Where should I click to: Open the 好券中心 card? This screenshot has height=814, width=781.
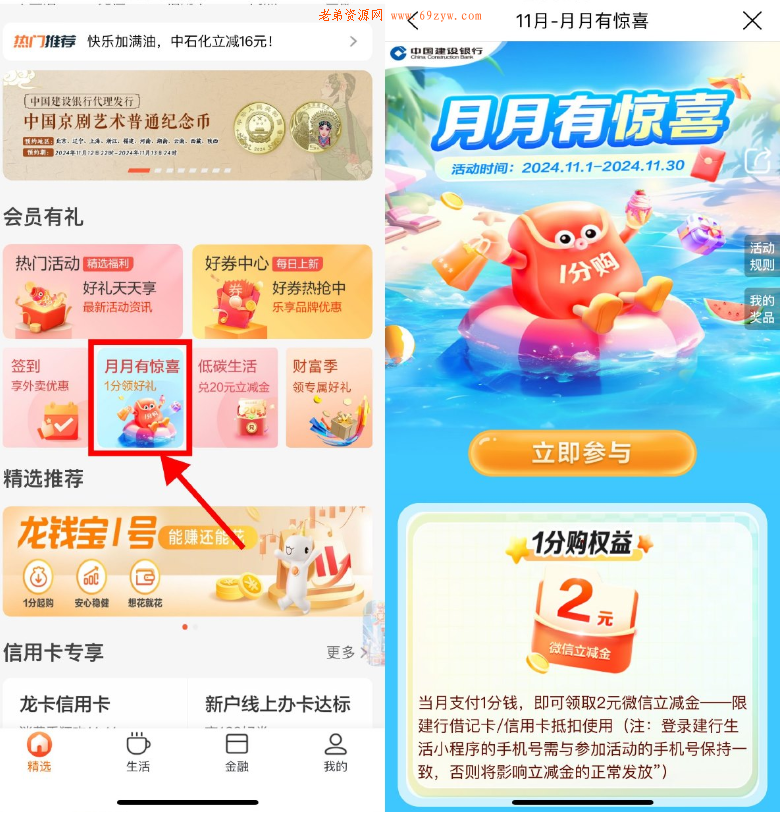[x=282, y=291]
